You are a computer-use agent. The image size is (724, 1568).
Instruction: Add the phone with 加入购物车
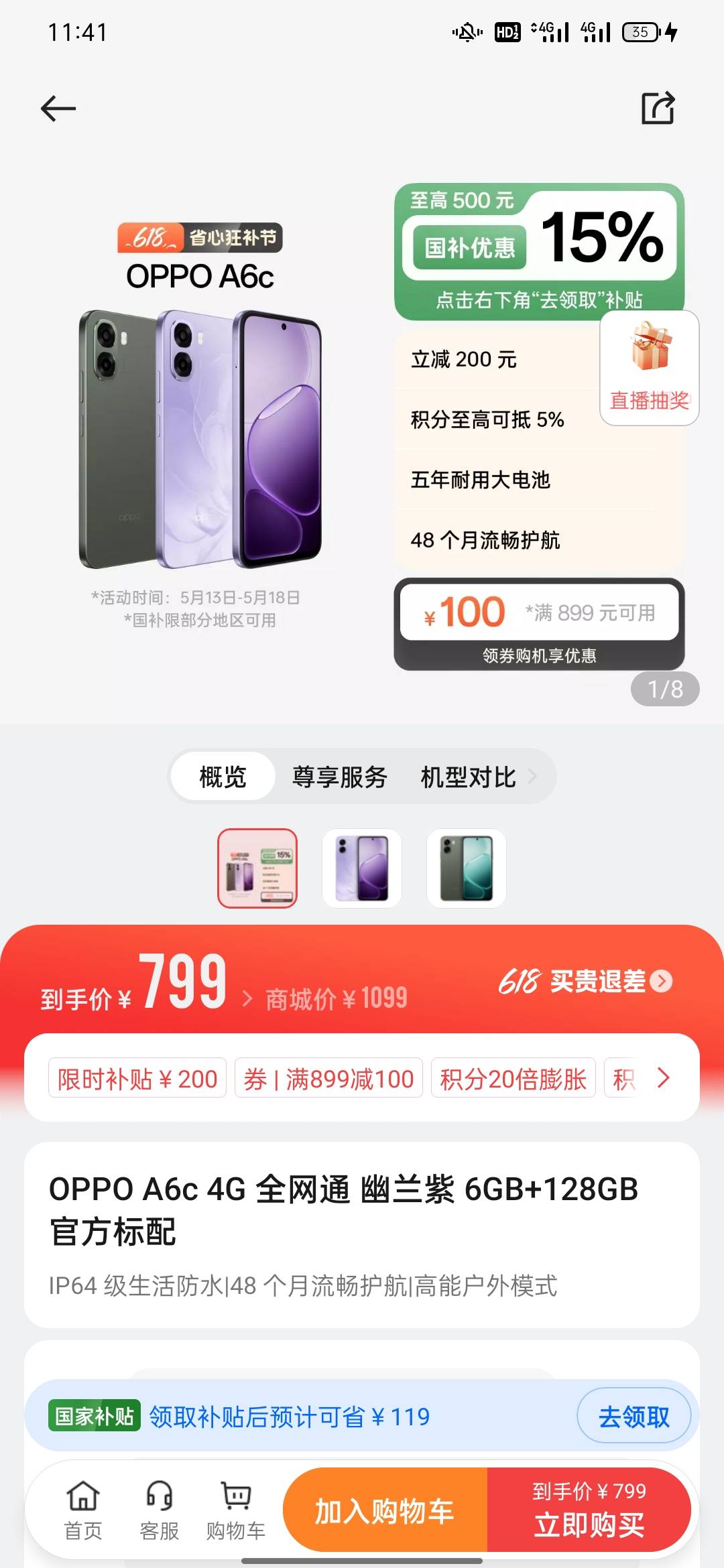(385, 1510)
